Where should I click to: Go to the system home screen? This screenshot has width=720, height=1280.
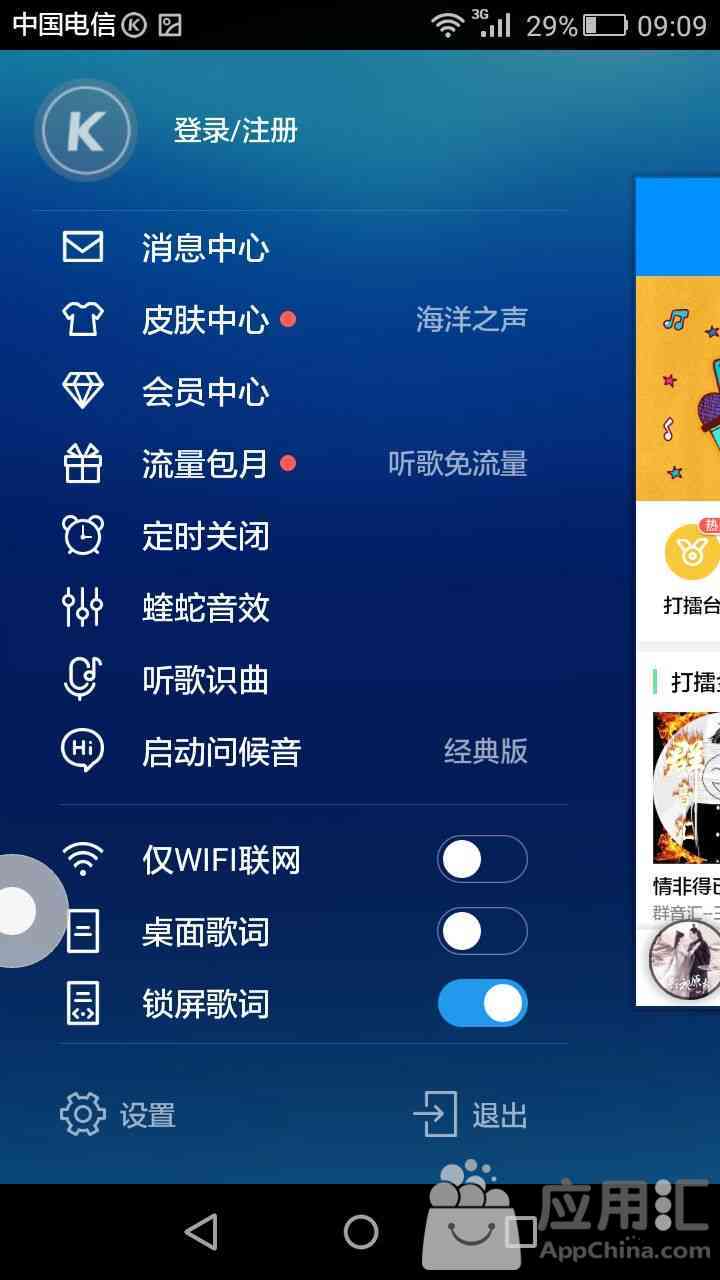[360, 1232]
